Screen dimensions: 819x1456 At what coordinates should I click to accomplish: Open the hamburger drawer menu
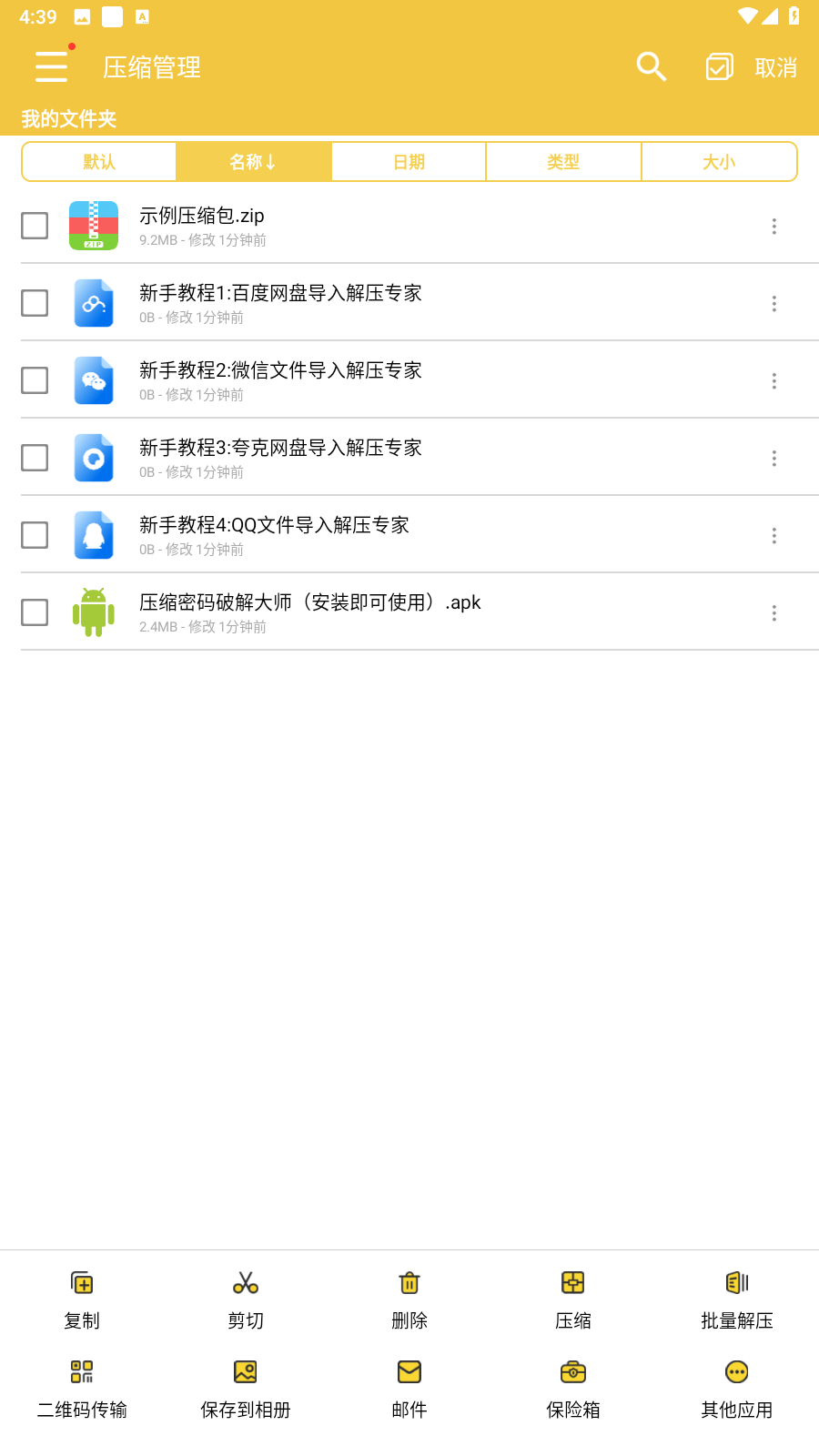[52, 66]
